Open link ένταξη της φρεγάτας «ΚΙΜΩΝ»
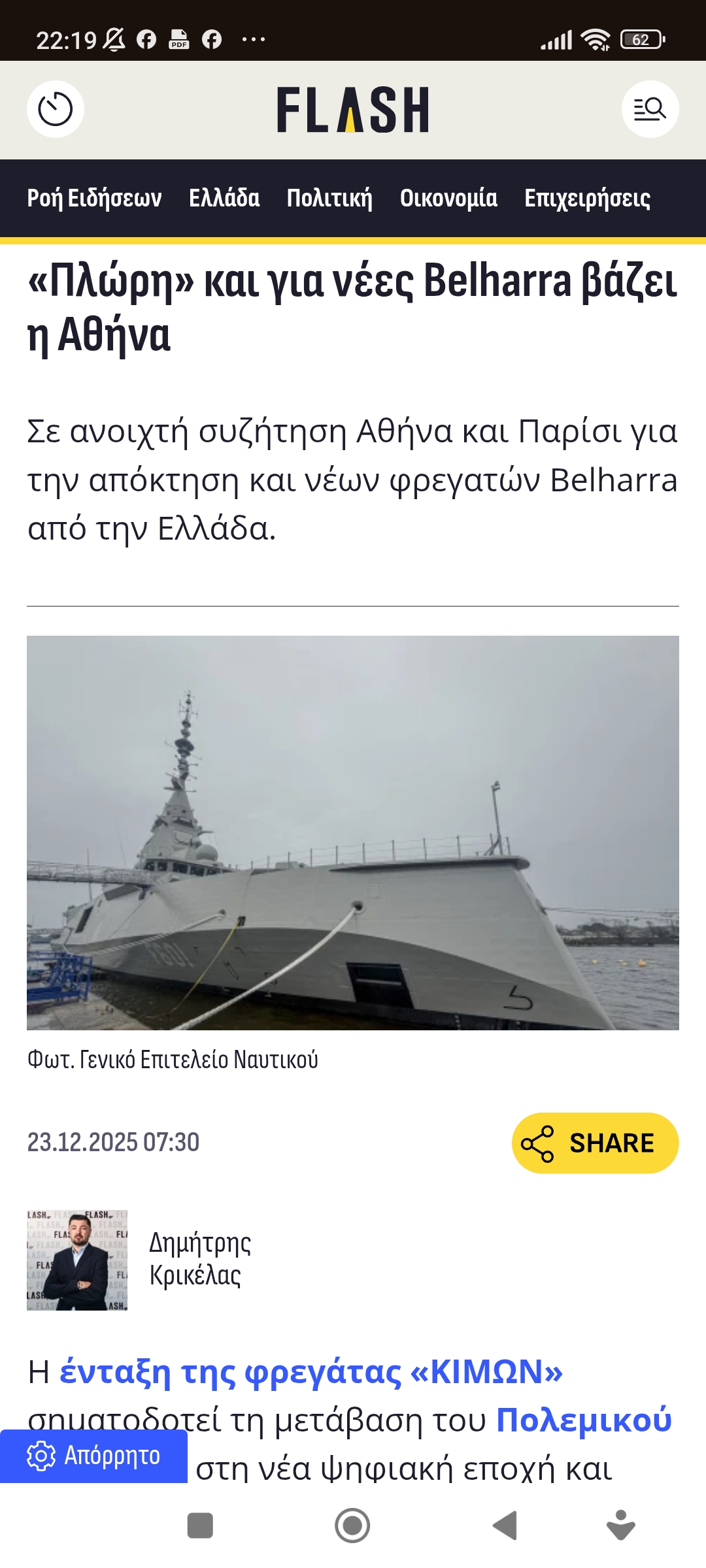This screenshot has height=1568, width=706. click(311, 1371)
